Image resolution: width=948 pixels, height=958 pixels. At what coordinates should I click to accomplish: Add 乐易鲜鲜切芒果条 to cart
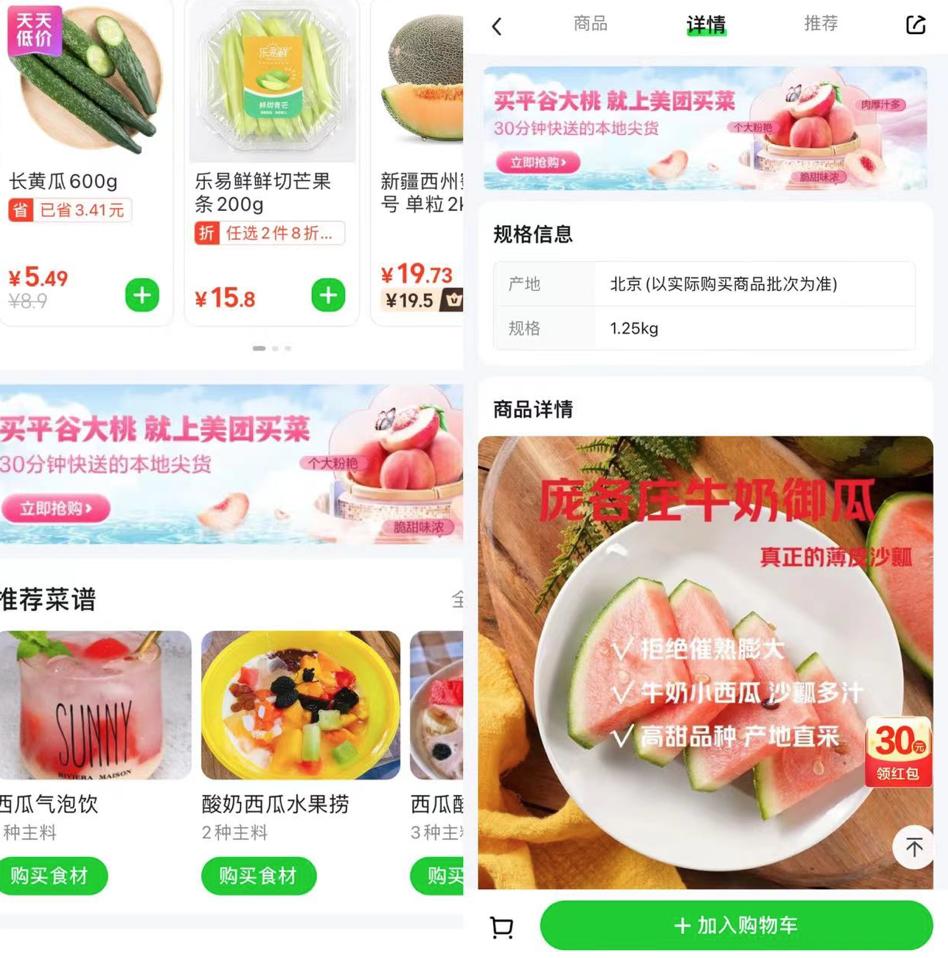click(328, 295)
